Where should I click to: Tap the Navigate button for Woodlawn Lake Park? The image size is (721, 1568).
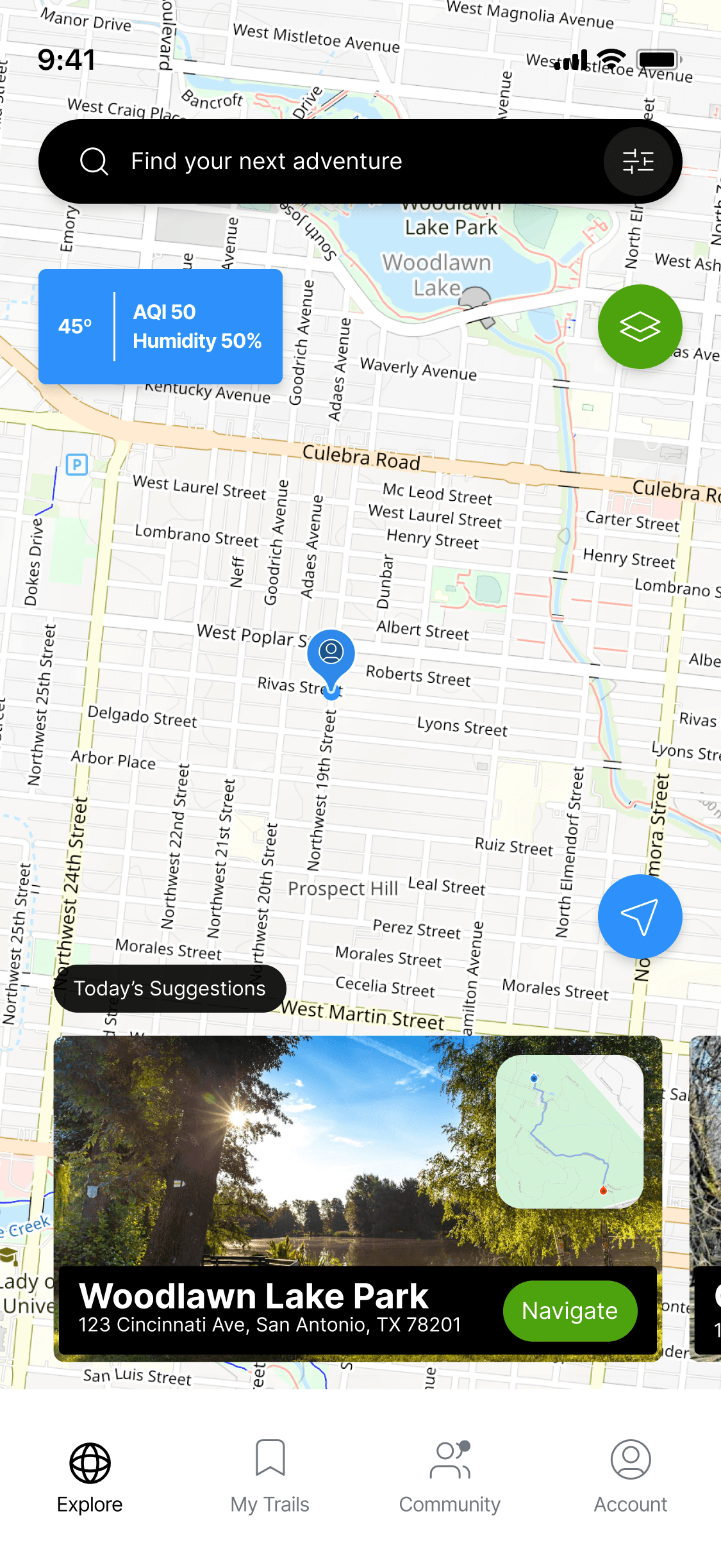570,1311
